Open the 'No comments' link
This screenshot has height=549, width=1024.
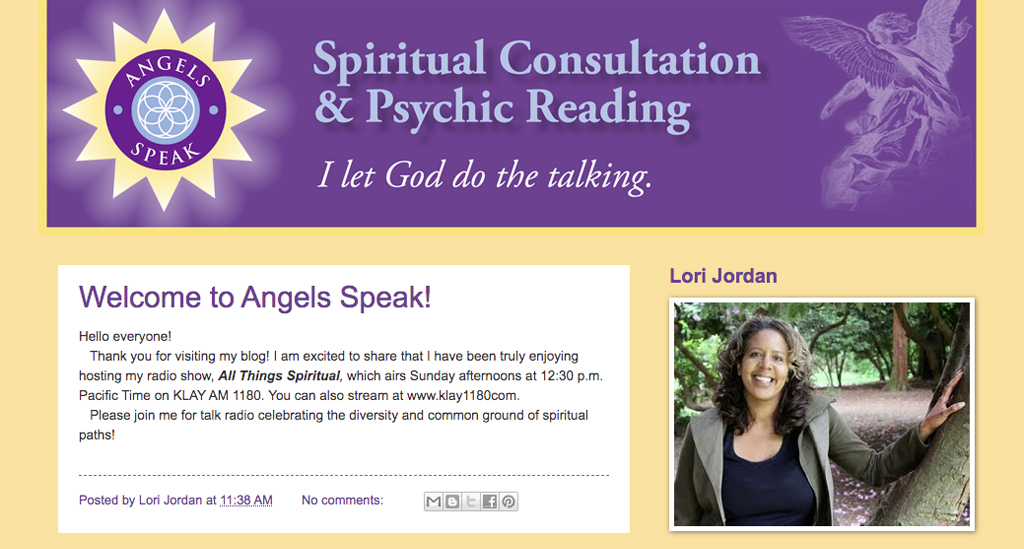(x=342, y=500)
